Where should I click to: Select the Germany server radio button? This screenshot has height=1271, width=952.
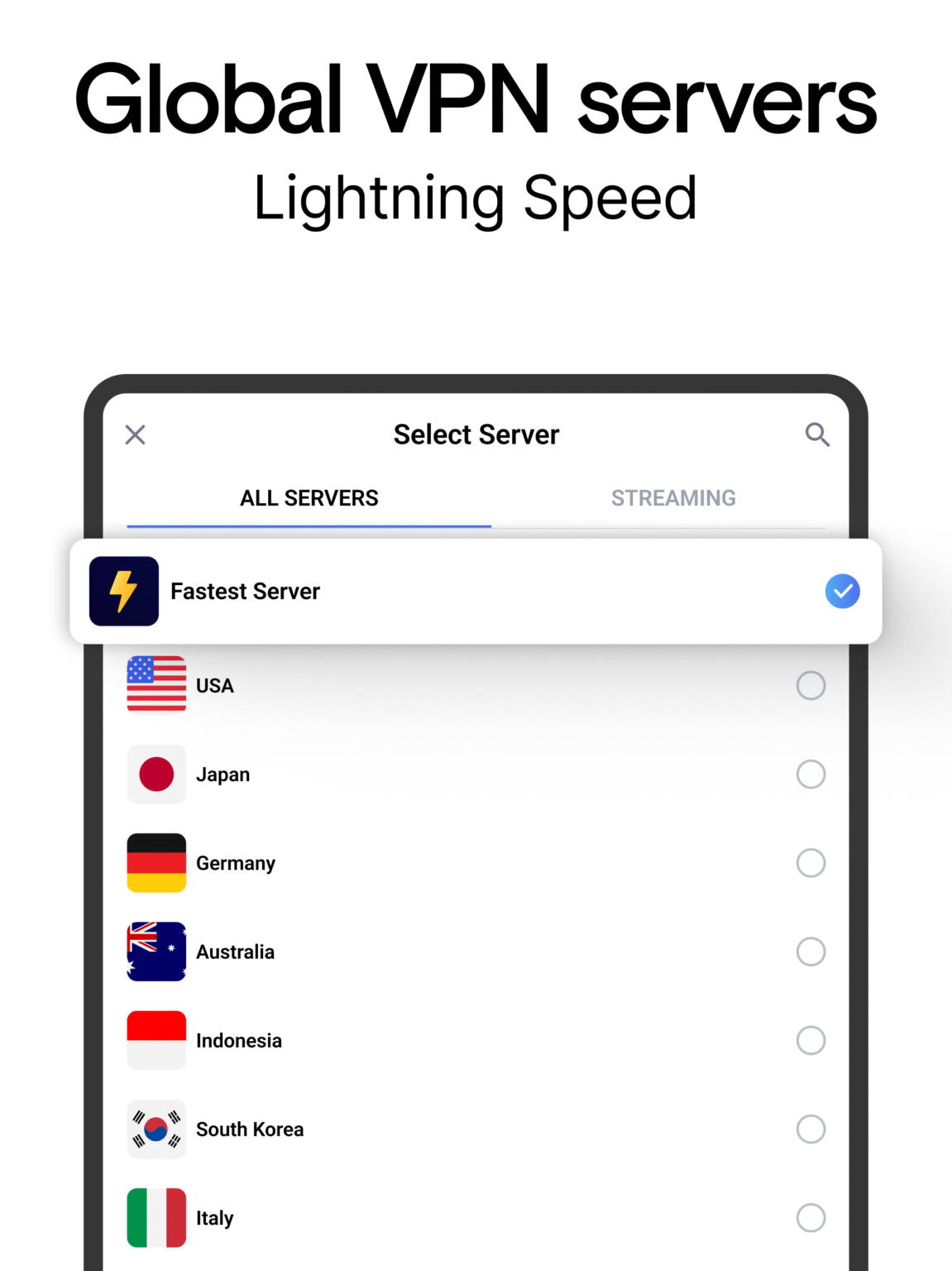tap(811, 863)
